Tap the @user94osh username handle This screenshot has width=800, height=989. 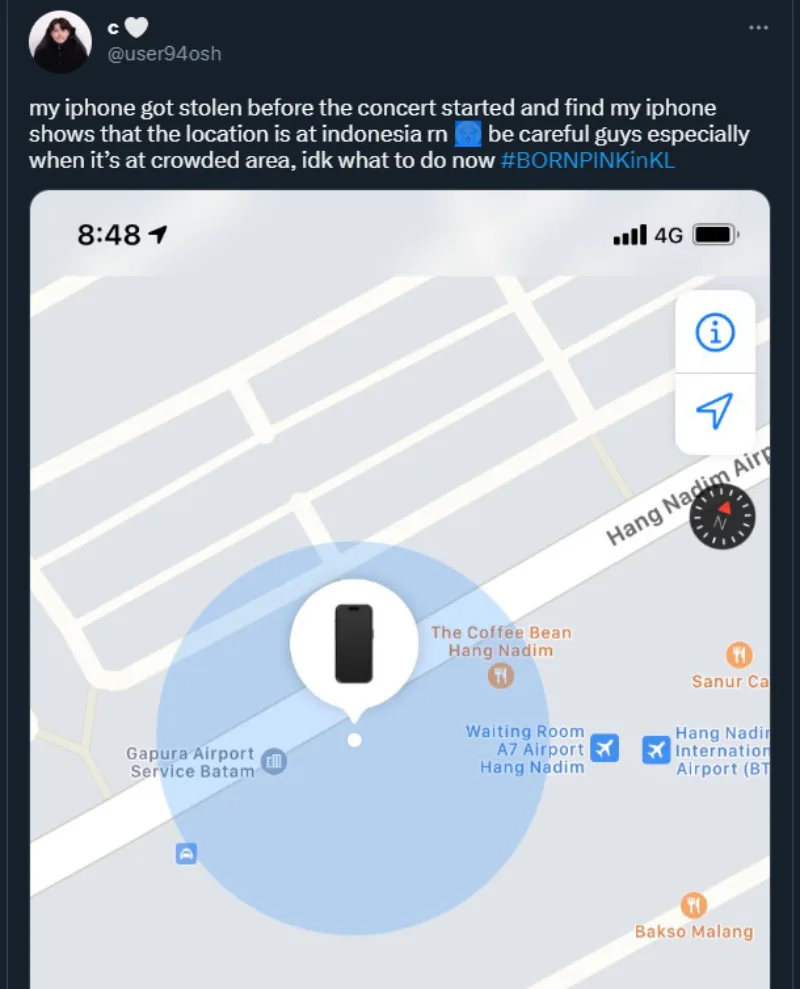tap(164, 54)
